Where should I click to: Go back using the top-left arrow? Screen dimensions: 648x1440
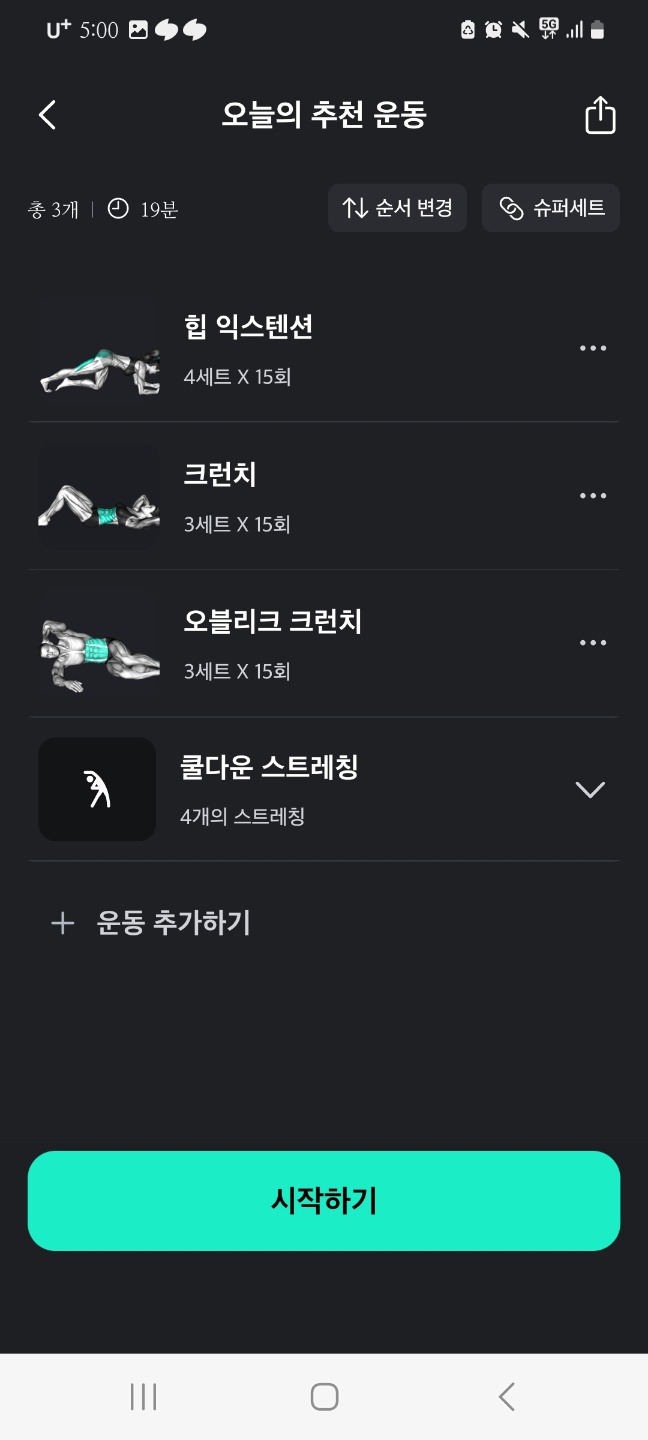click(47, 115)
